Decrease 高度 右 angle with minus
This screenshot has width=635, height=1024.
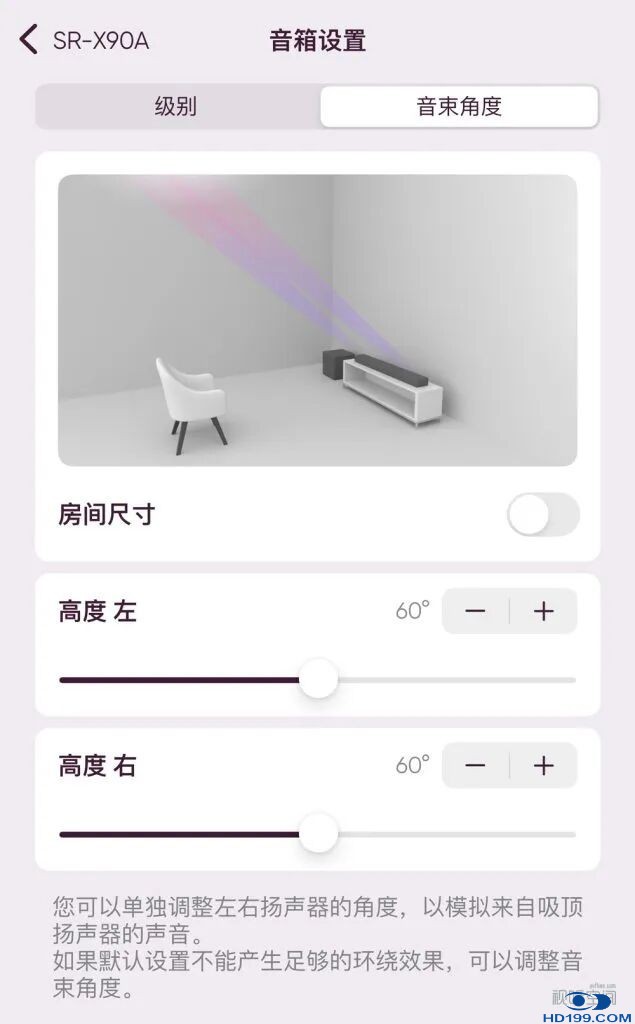point(476,766)
